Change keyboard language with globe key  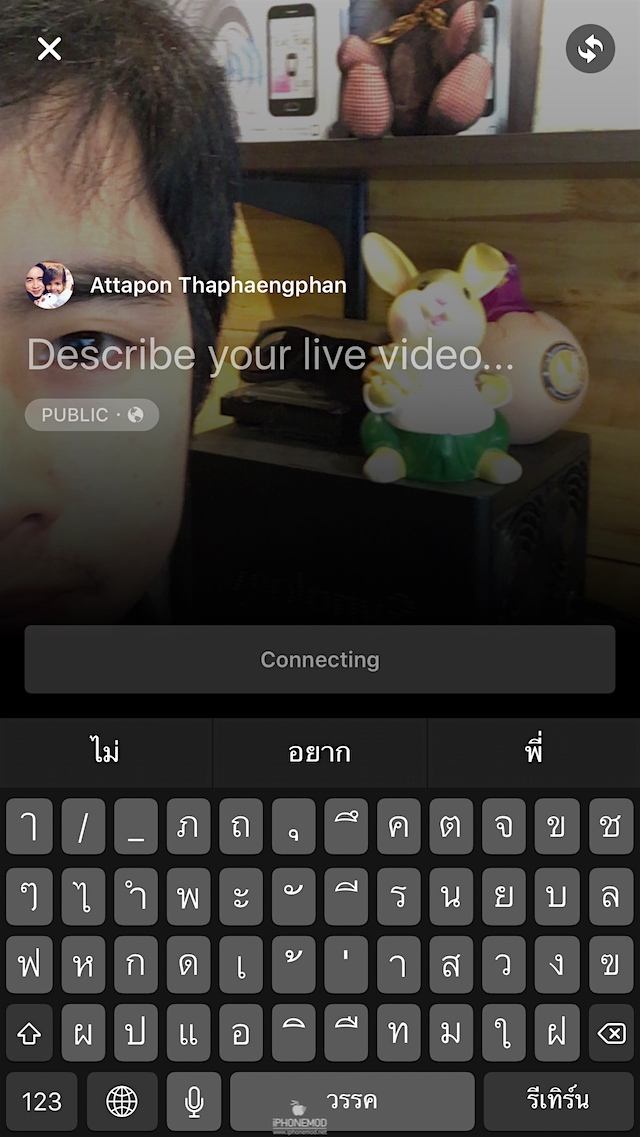tap(122, 1101)
